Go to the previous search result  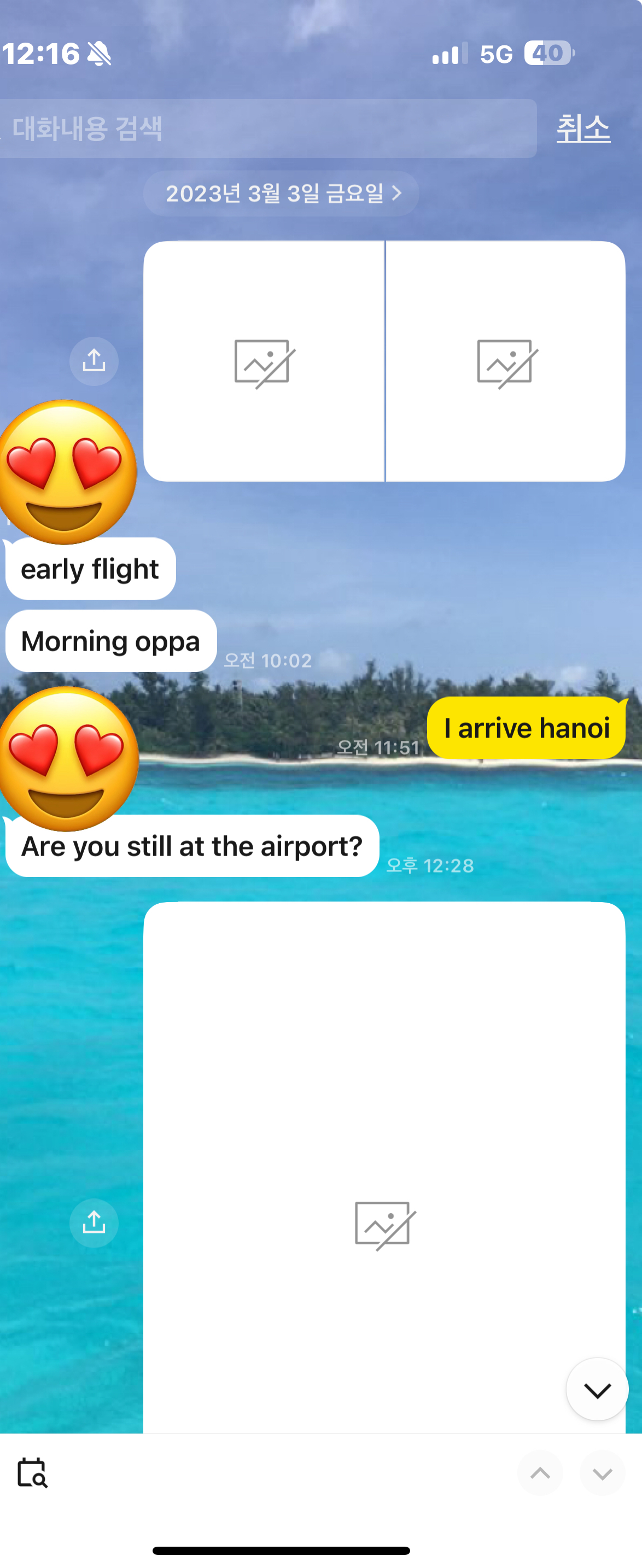[x=540, y=1473]
